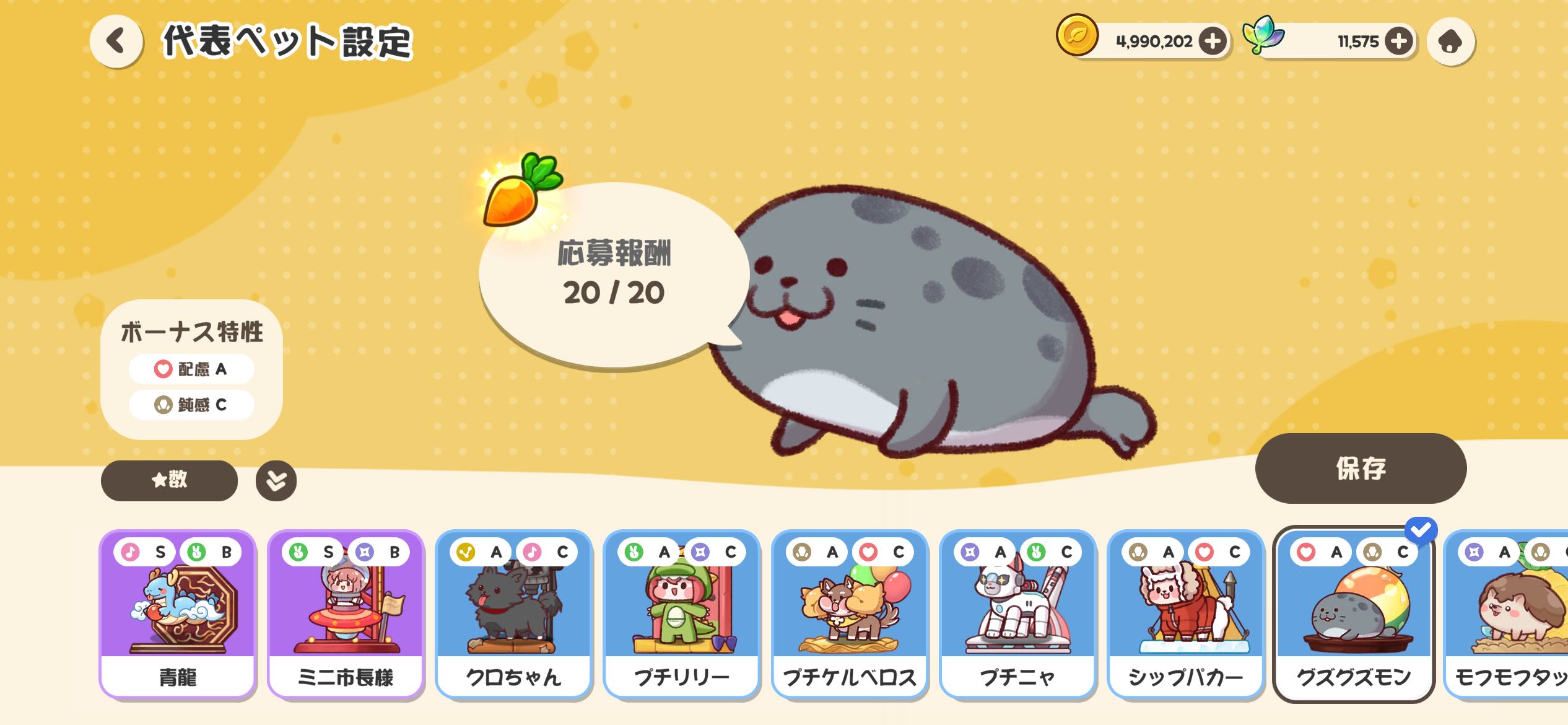Select the プチニャ pet card
1568x725 pixels.
click(1017, 613)
